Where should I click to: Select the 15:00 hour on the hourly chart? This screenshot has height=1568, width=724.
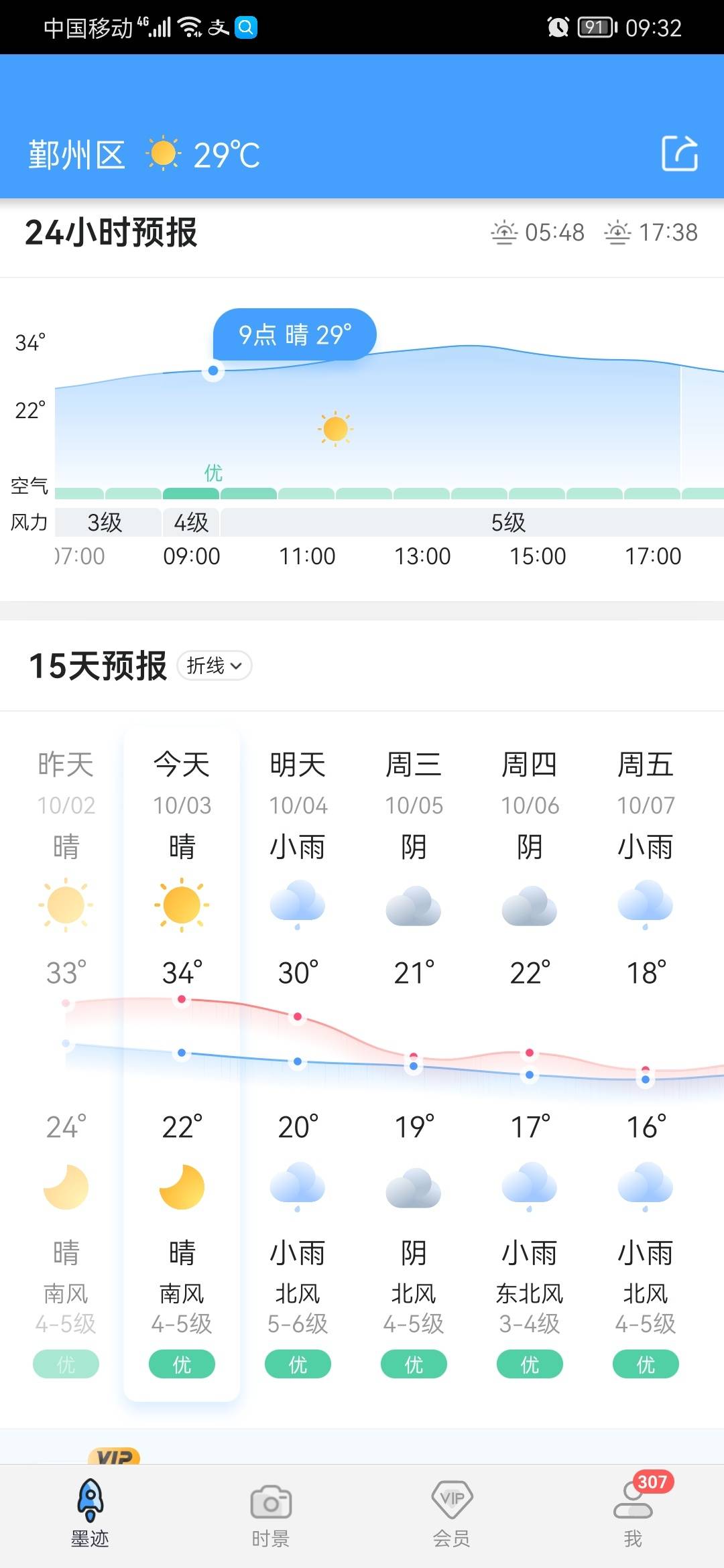click(538, 556)
